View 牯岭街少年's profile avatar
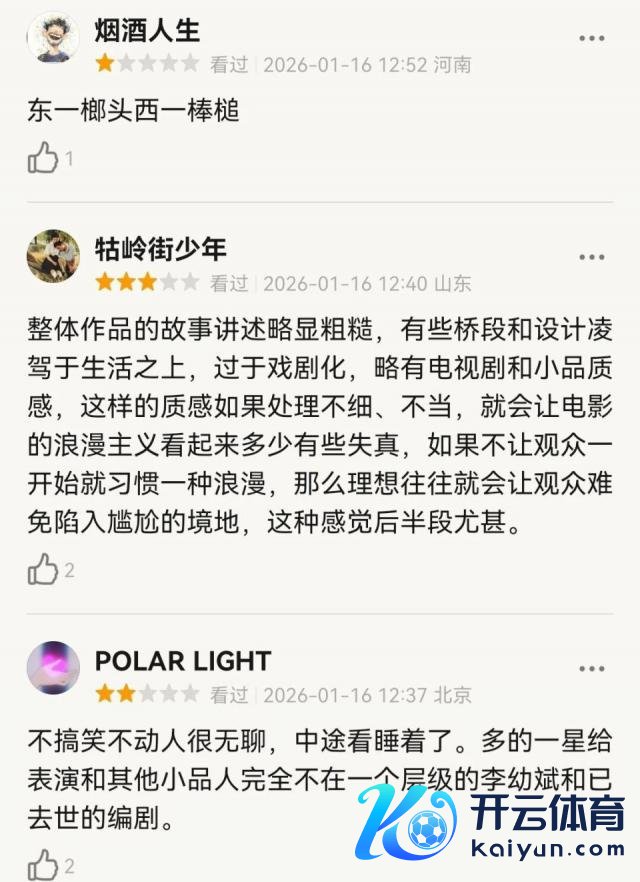This screenshot has width=640, height=882. click(53, 257)
